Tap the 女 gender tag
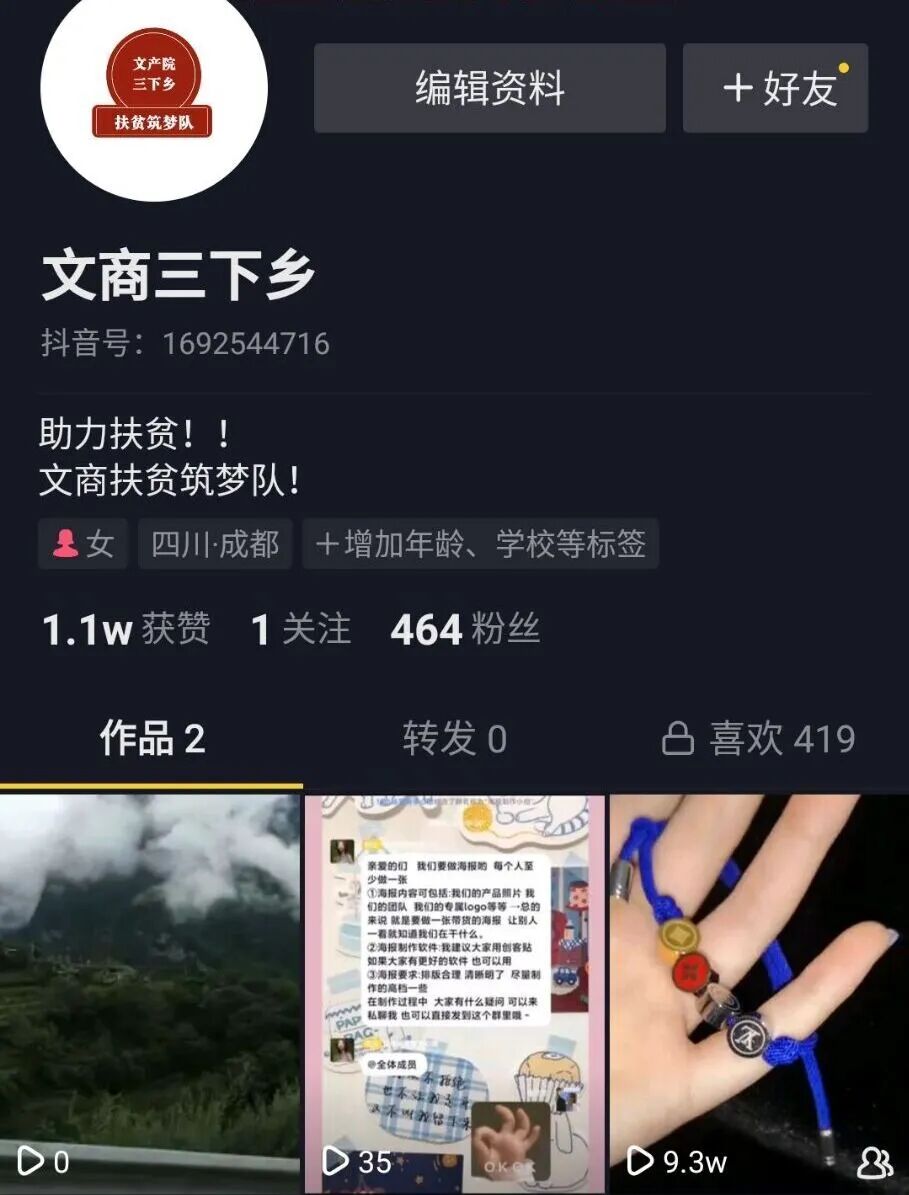The width and height of the screenshot is (909, 1195). 83,544
